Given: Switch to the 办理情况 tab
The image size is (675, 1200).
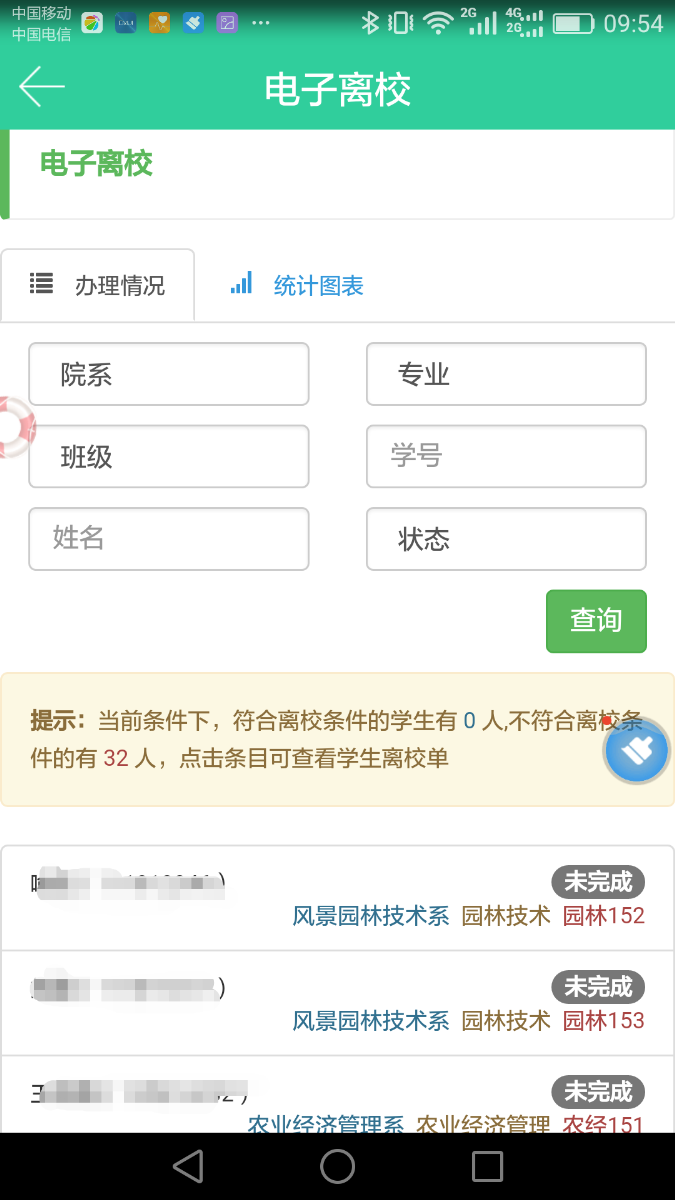Looking at the screenshot, I should (x=98, y=285).
